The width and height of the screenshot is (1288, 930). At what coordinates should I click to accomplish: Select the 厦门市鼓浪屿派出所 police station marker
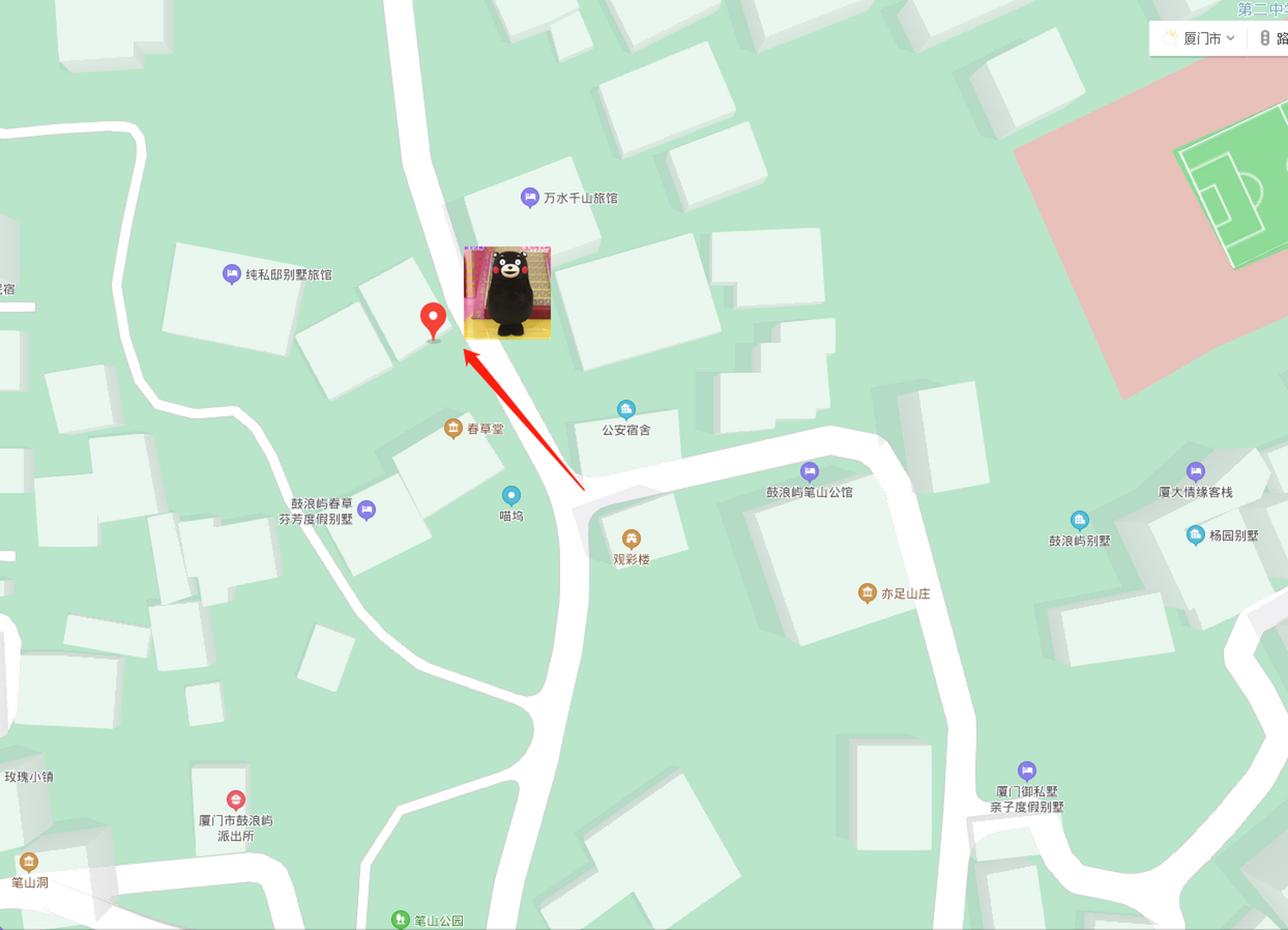[x=235, y=800]
